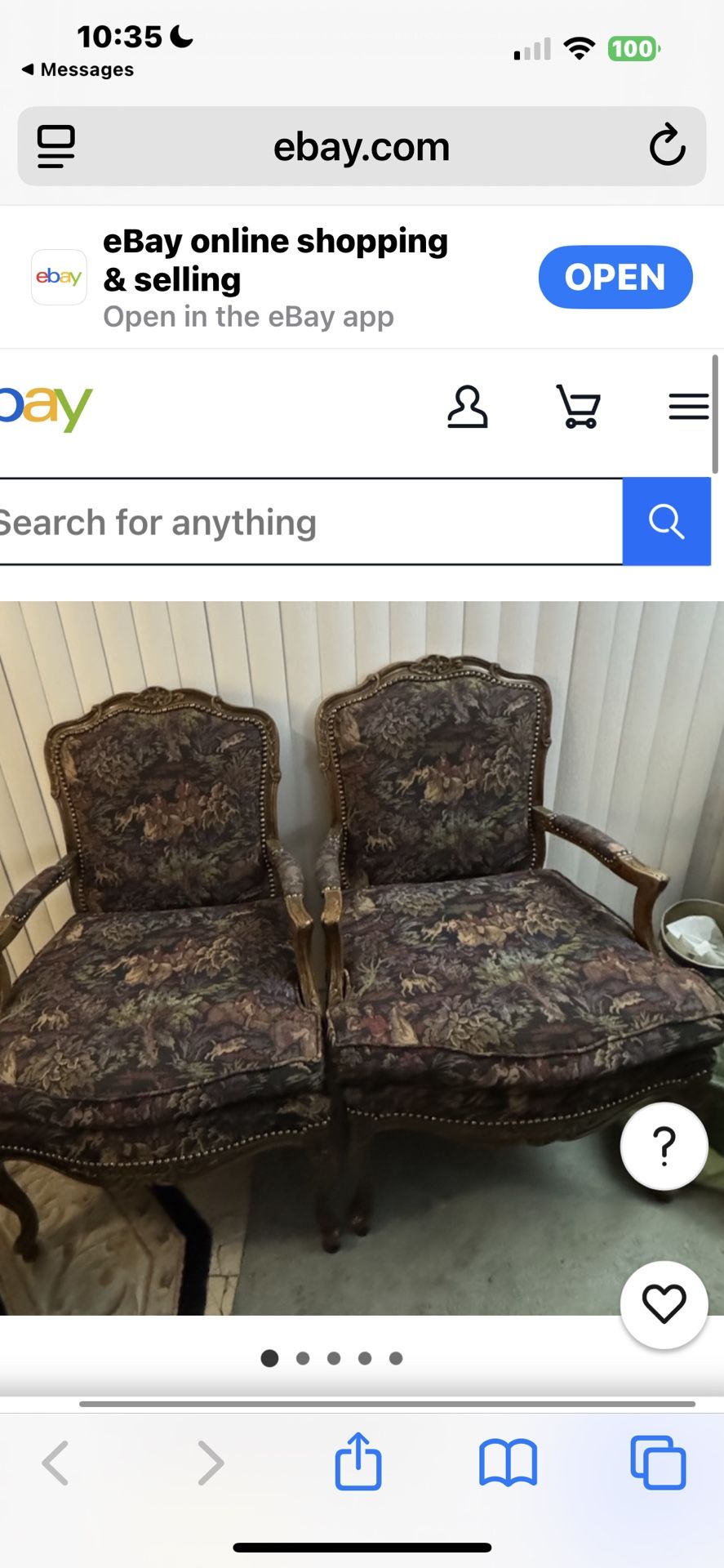Tap Messages to return to previous app
724x1568 pixels.
(x=78, y=69)
